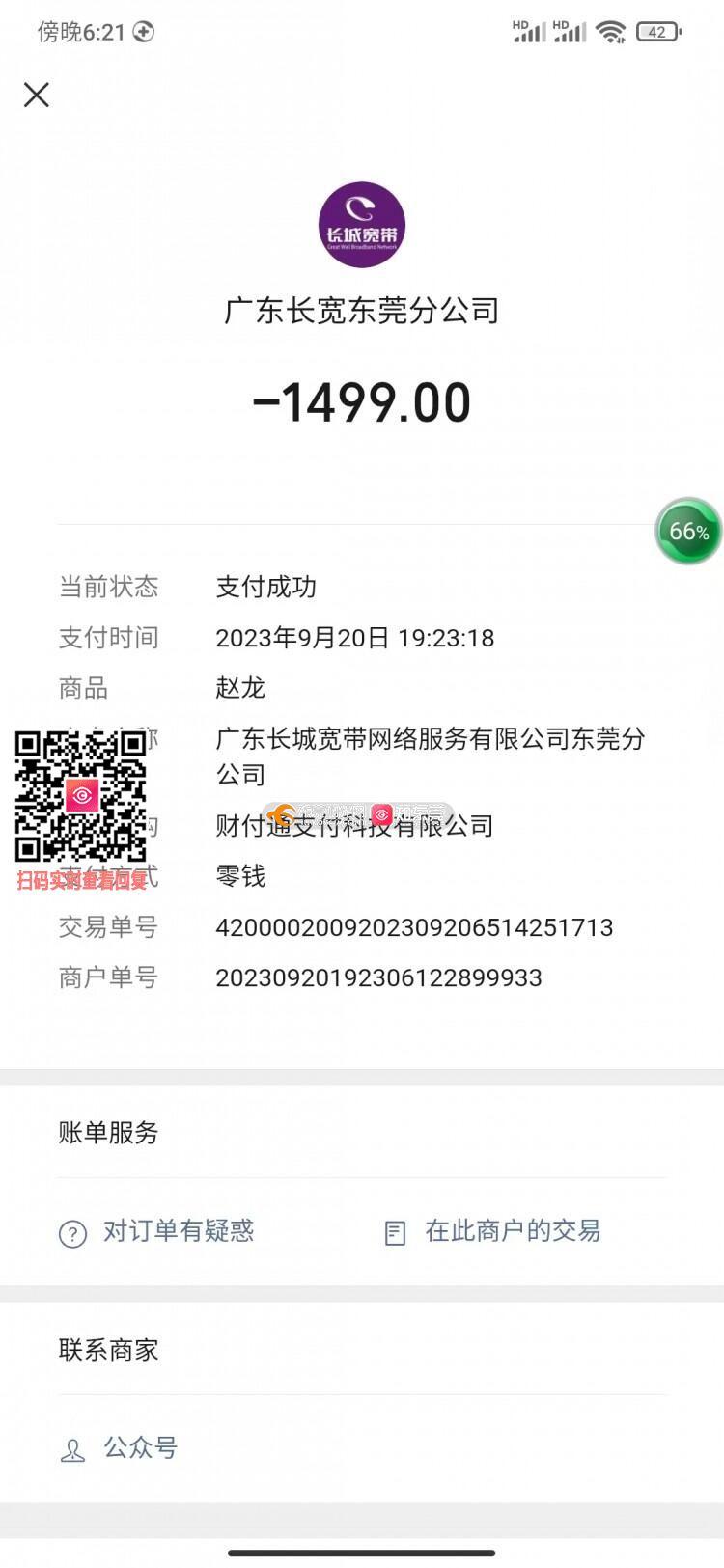Tap the green 66% floating bubble
The image size is (724, 1568).
coord(688,531)
